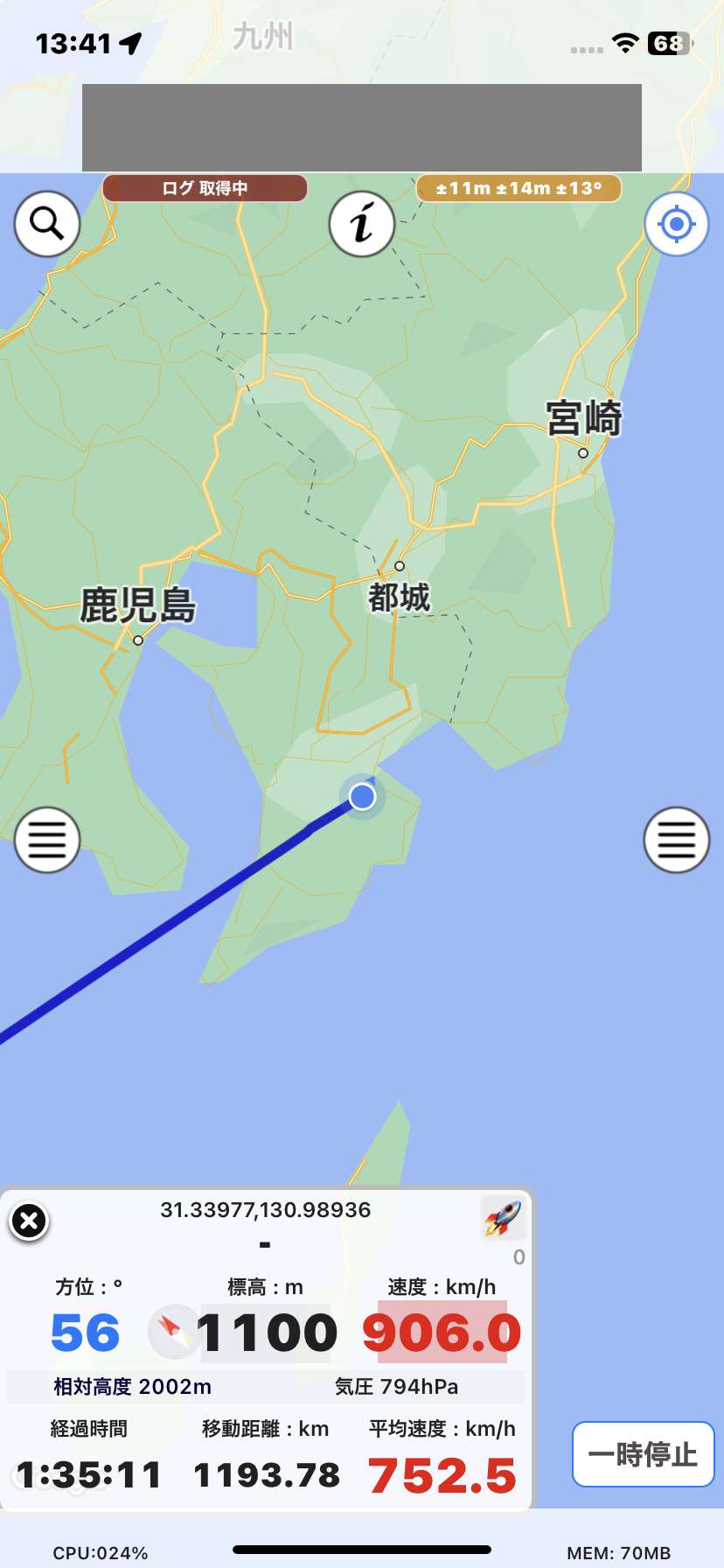Tap the compass icon beside heading
This screenshot has width=724, height=1568.
[174, 1332]
